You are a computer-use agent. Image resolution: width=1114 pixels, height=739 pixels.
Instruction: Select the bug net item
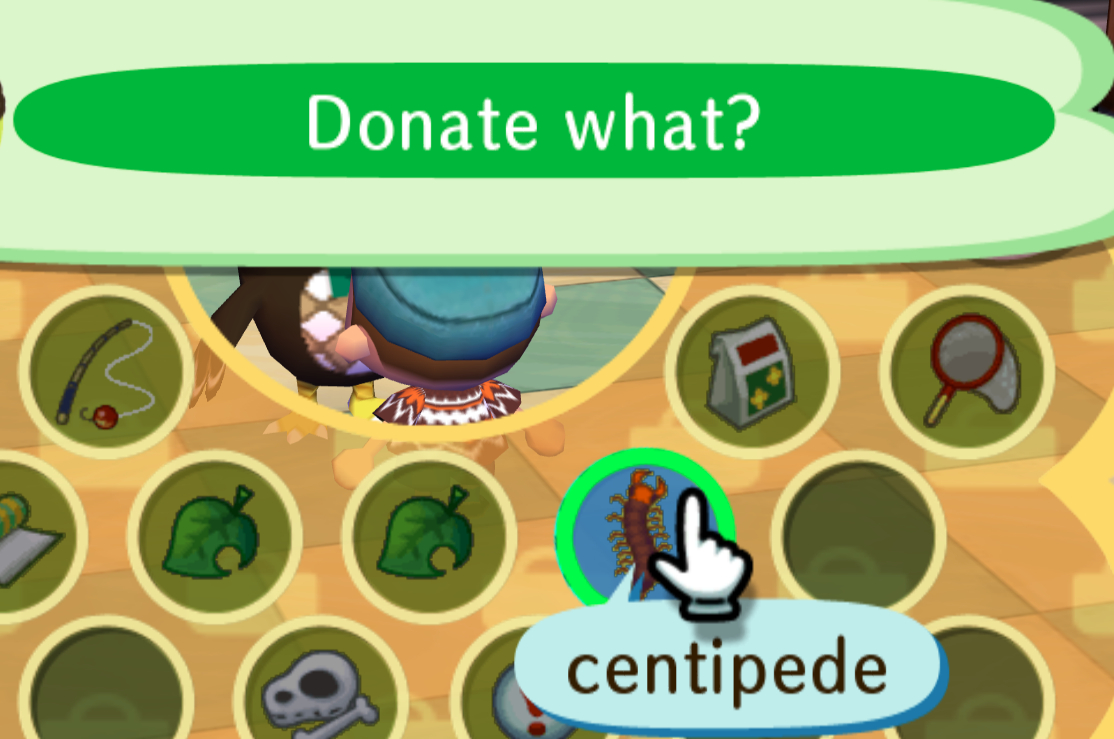[x=966, y=371]
